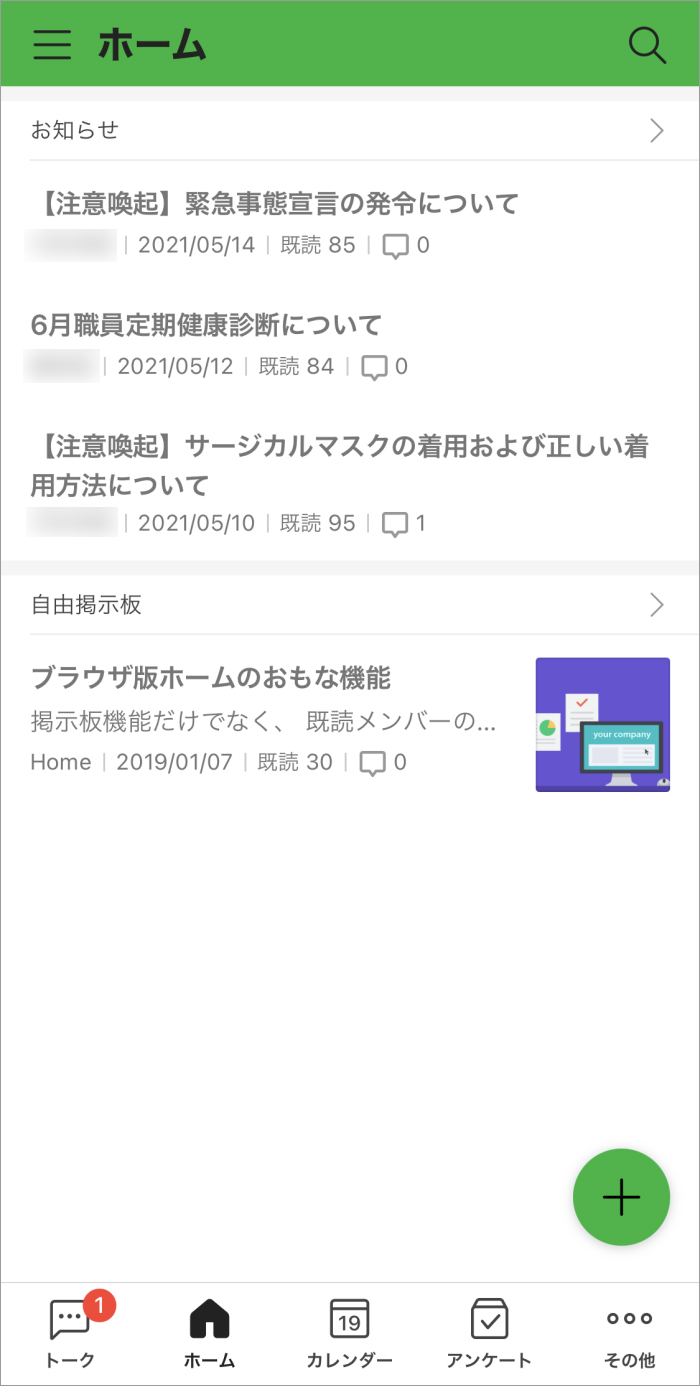Viewport: 700px width, 1386px height.
Task: Open search from the app bar
Action: tap(646, 45)
